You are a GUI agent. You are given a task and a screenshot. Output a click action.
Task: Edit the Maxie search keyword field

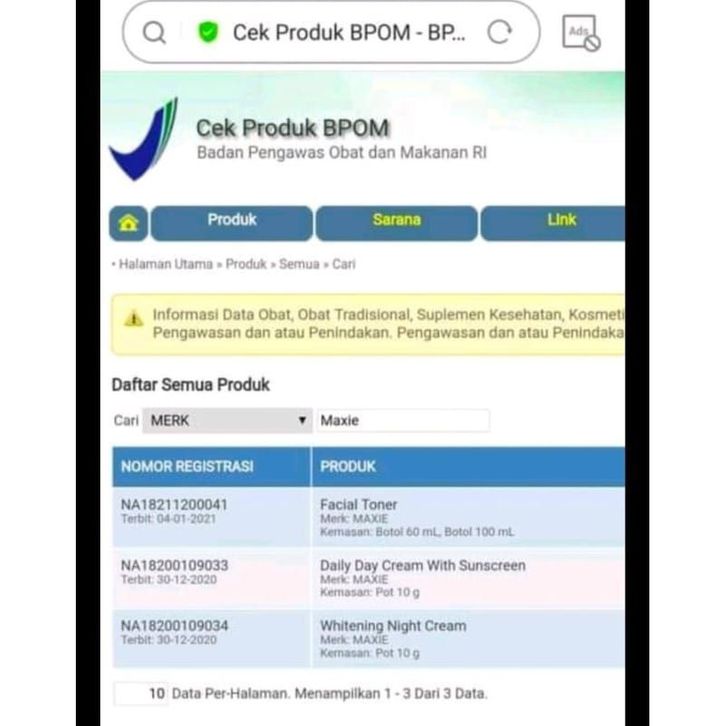point(402,421)
